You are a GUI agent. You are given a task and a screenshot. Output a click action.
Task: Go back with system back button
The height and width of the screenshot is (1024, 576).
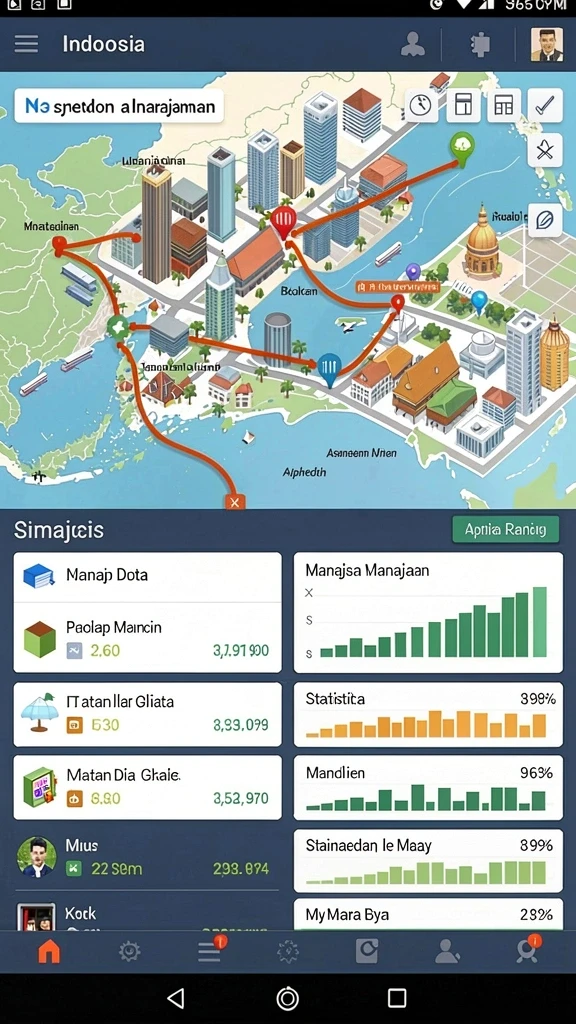[x=175, y=998]
